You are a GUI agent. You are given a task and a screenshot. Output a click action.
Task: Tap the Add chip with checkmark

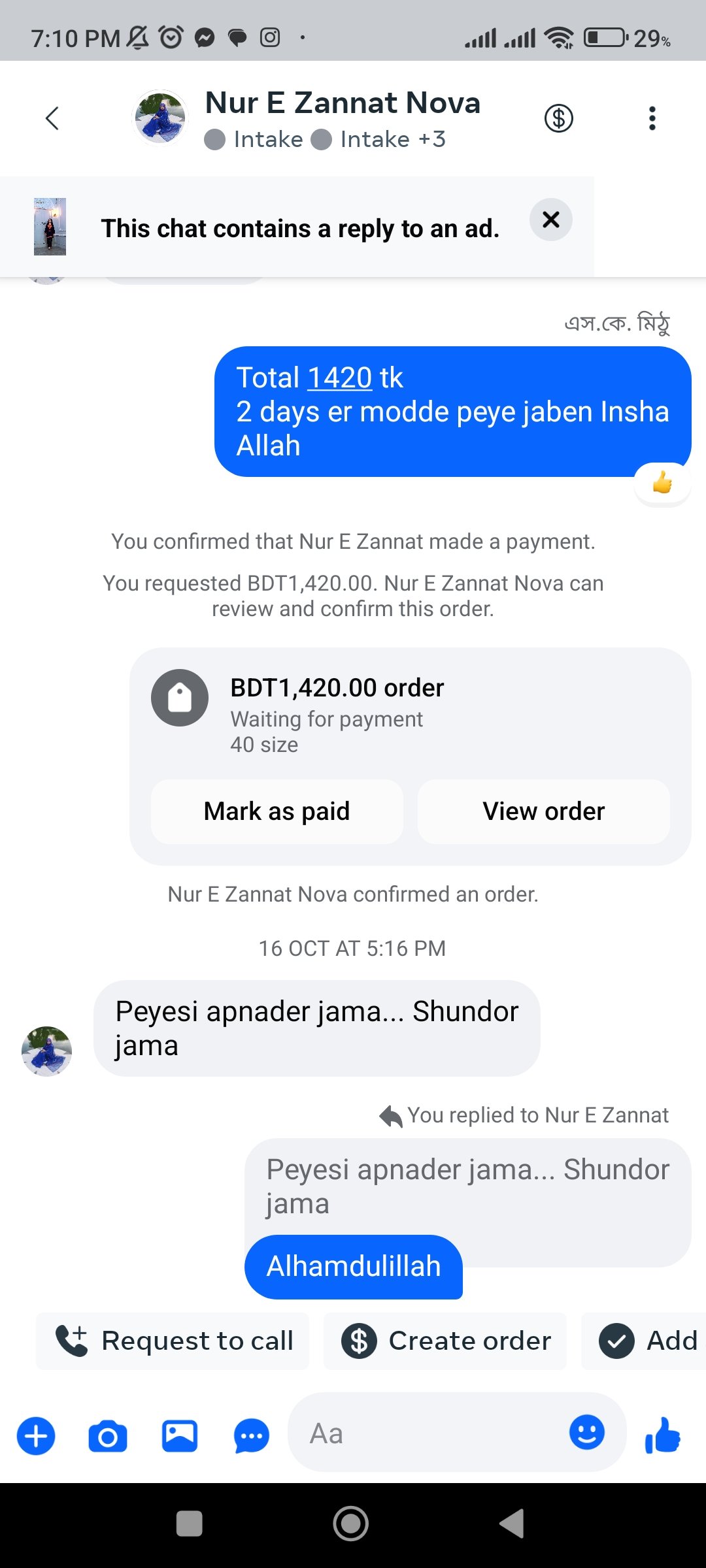(x=647, y=1341)
